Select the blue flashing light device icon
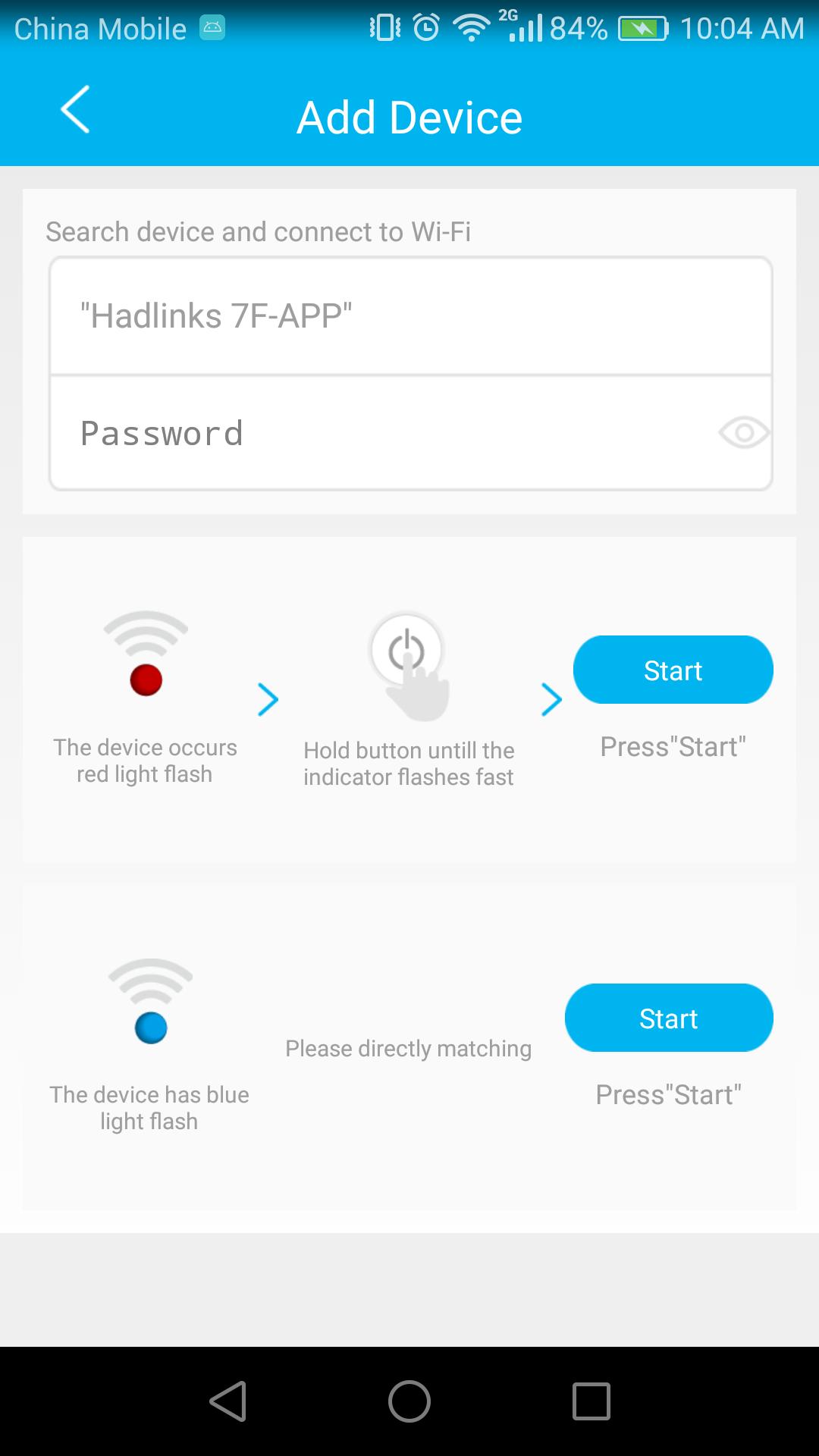The image size is (819, 1456). click(150, 1028)
